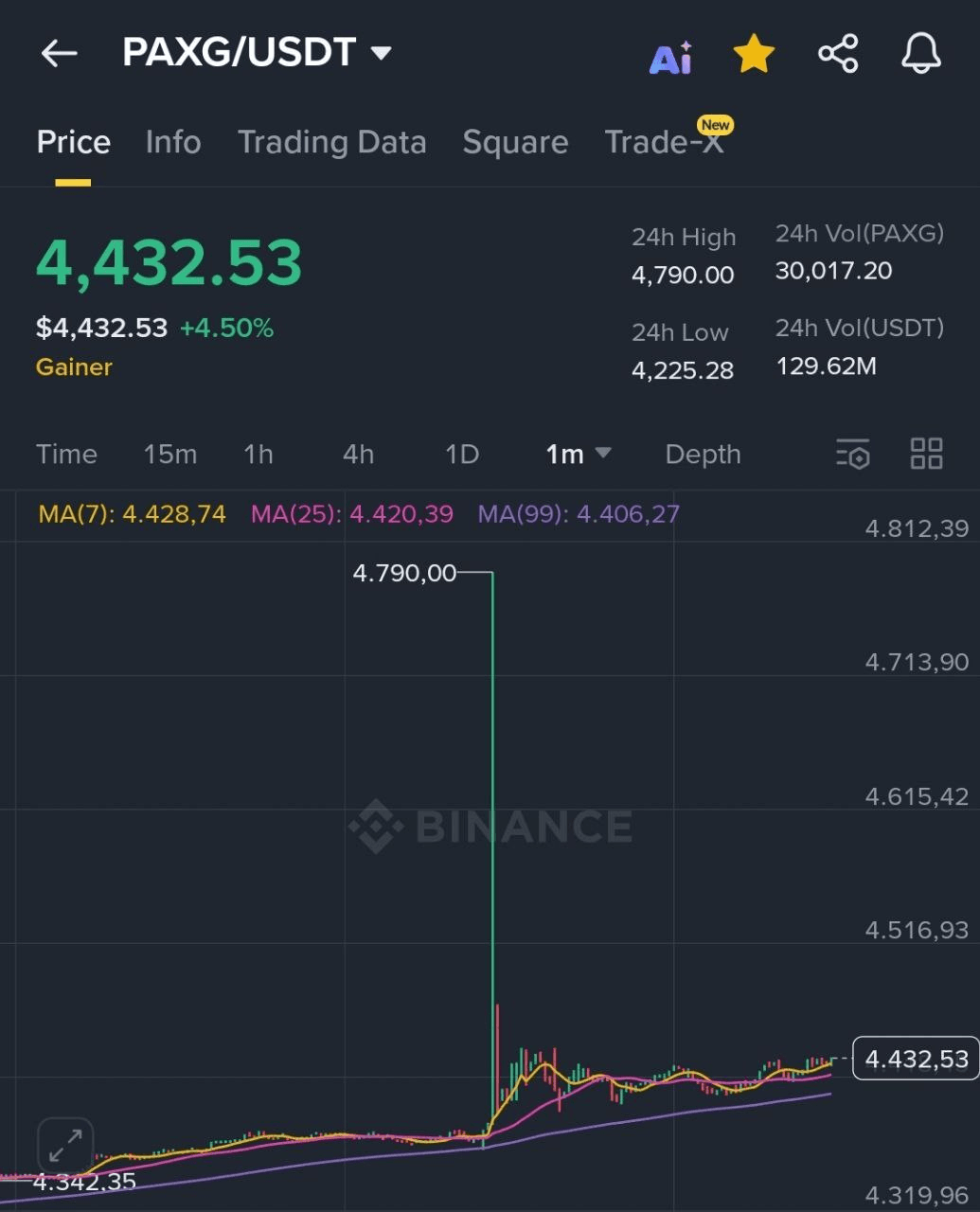Screen dimensions: 980x1212
Task: Share this trading pair
Action: pos(838,54)
